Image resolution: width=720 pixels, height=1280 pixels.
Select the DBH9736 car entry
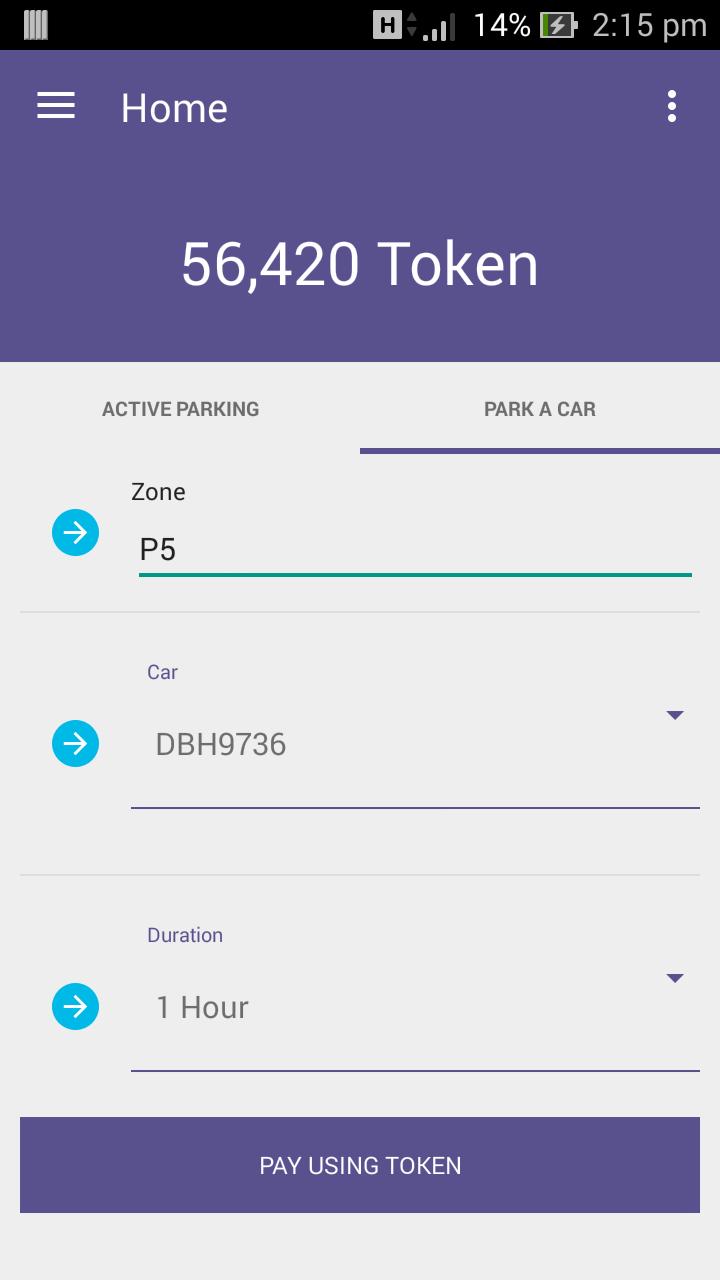click(220, 743)
